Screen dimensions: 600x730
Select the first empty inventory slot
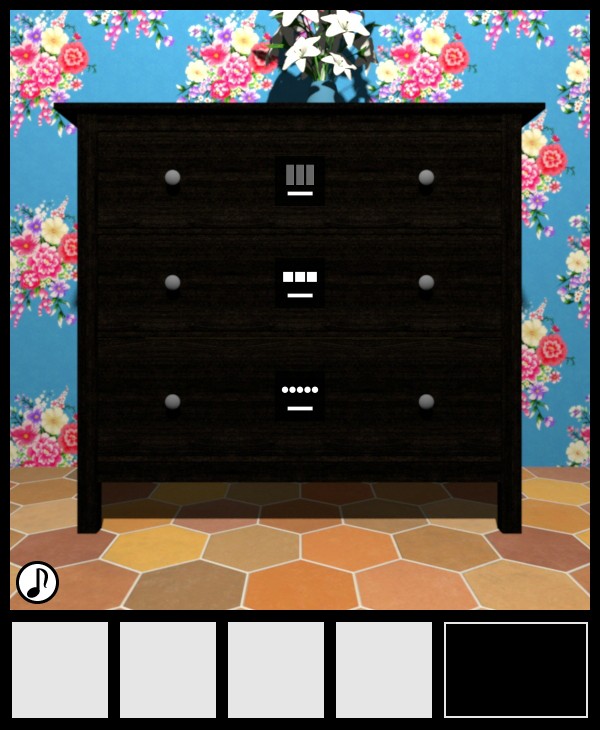click(x=60, y=670)
